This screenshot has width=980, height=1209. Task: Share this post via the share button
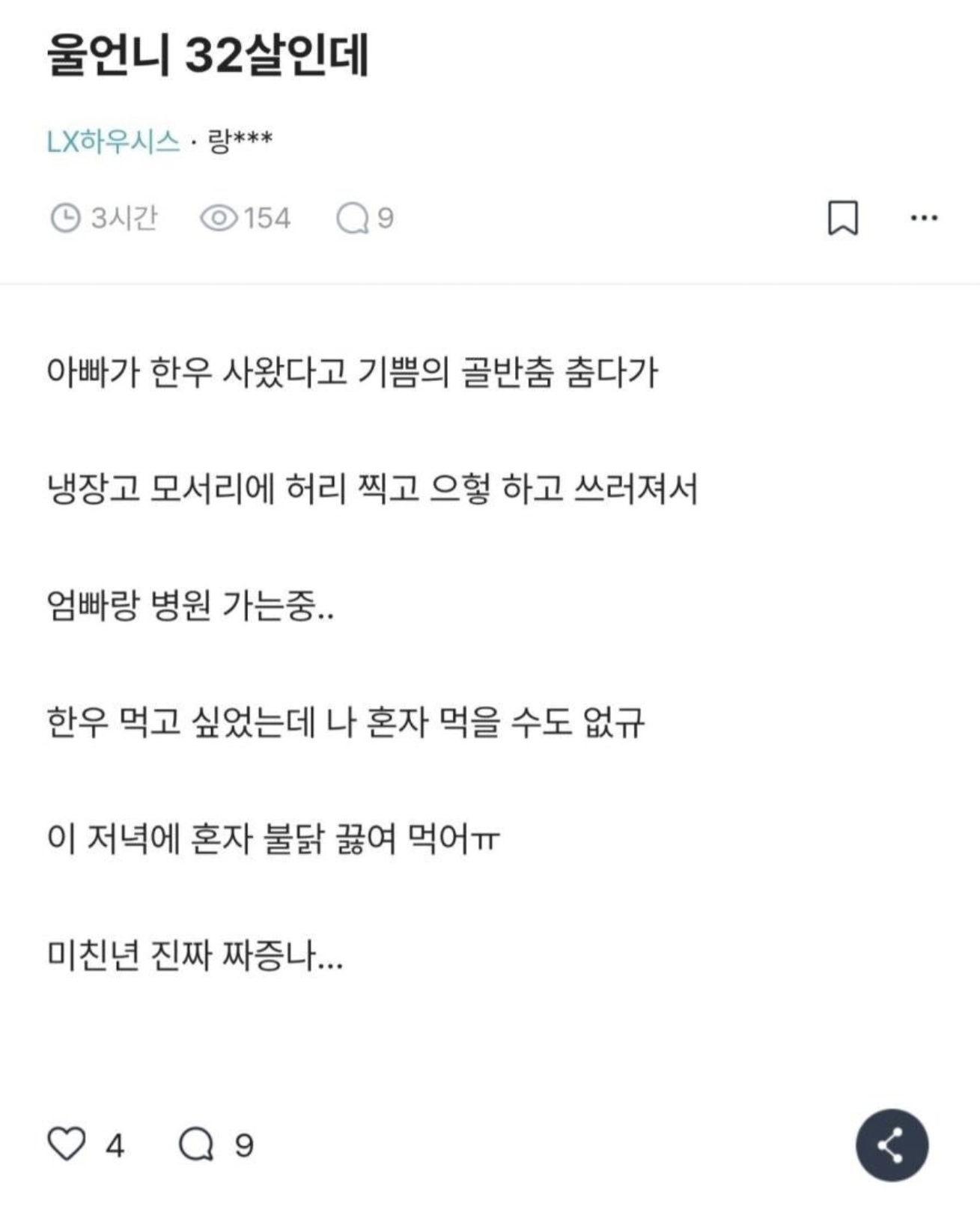(892, 1145)
